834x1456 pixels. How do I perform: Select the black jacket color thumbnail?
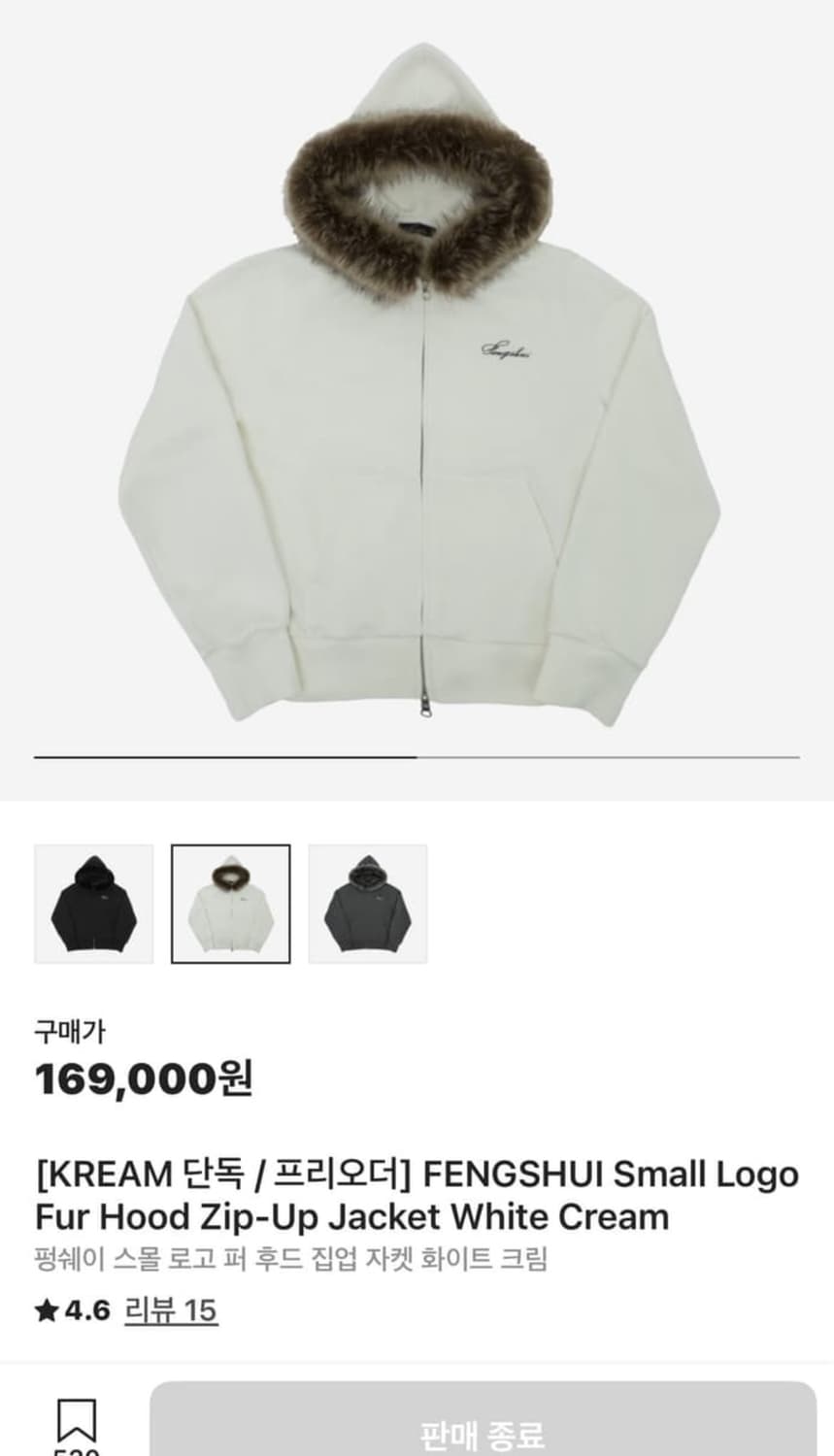tap(94, 904)
